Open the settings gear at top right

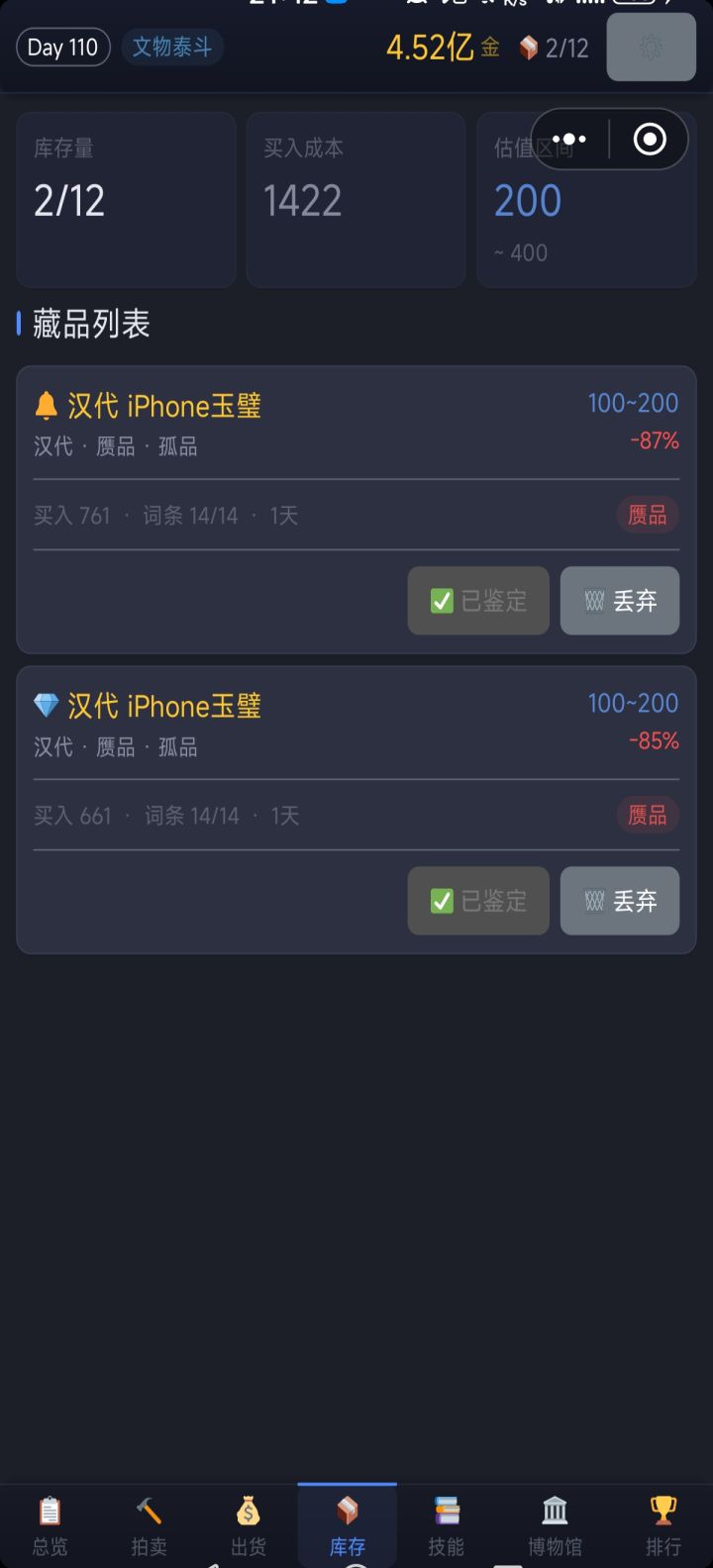coord(651,47)
